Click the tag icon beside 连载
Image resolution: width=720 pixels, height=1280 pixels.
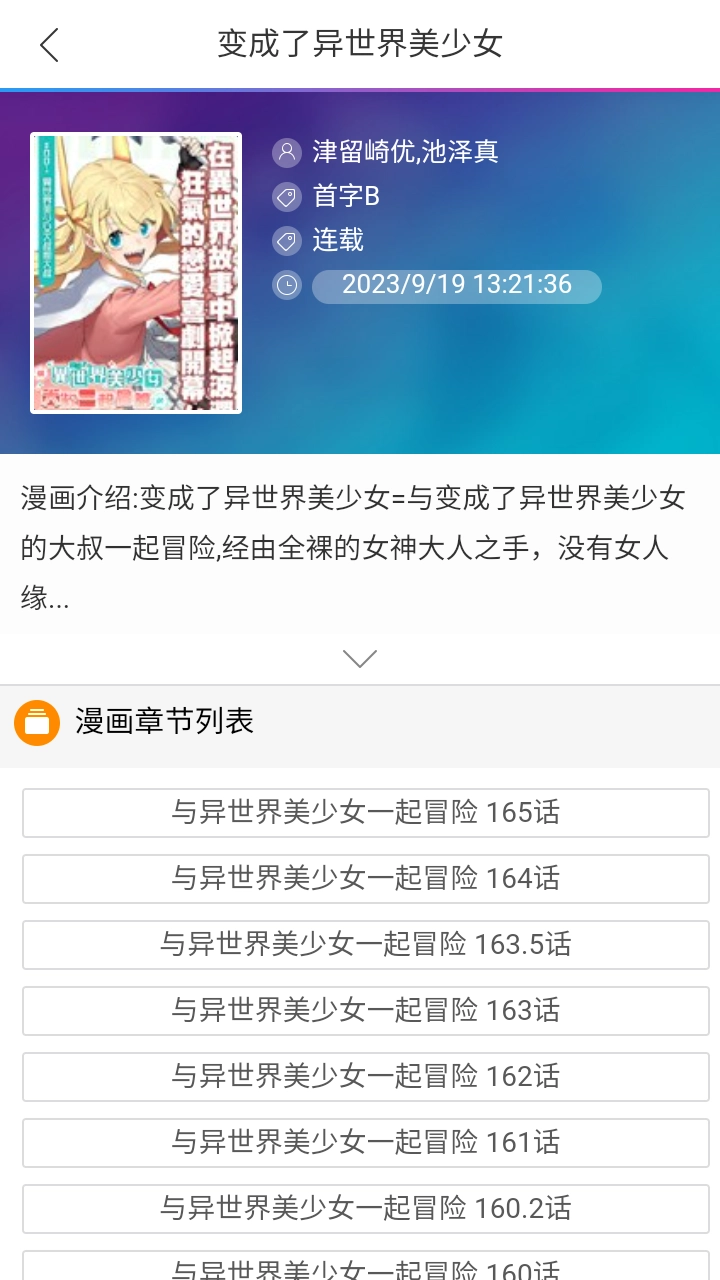(285, 241)
